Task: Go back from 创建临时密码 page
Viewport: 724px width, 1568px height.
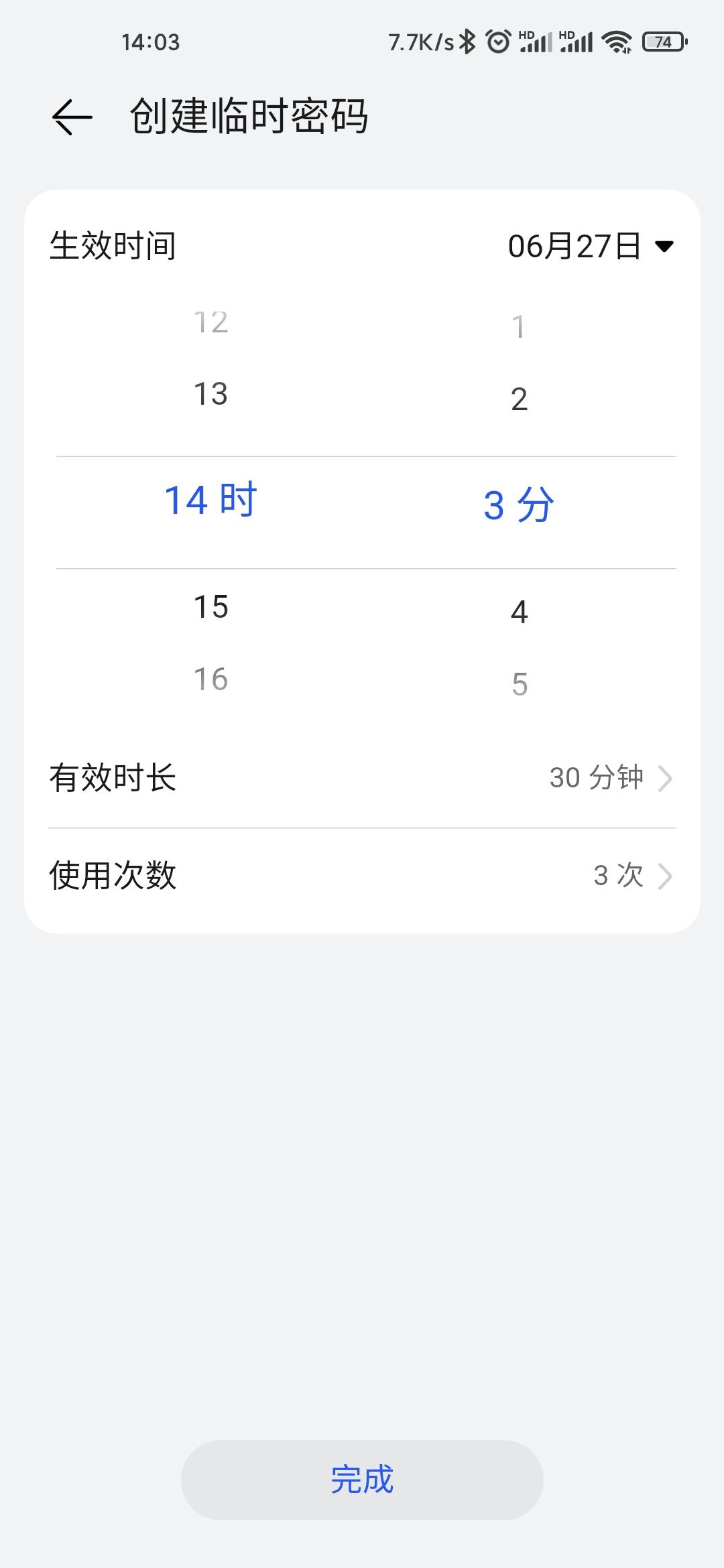Action: pyautogui.click(x=72, y=117)
